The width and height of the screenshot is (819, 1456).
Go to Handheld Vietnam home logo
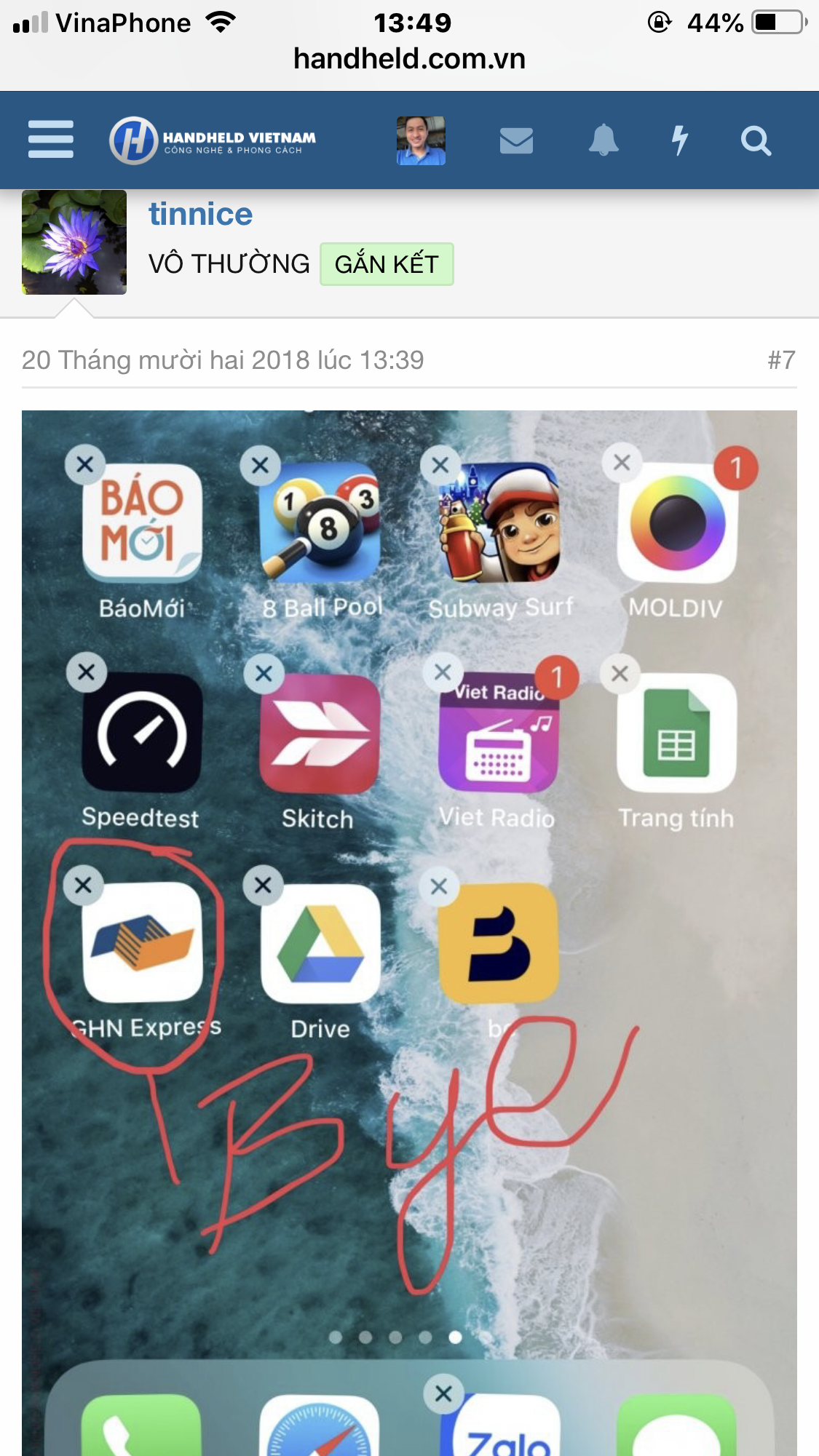click(213, 140)
